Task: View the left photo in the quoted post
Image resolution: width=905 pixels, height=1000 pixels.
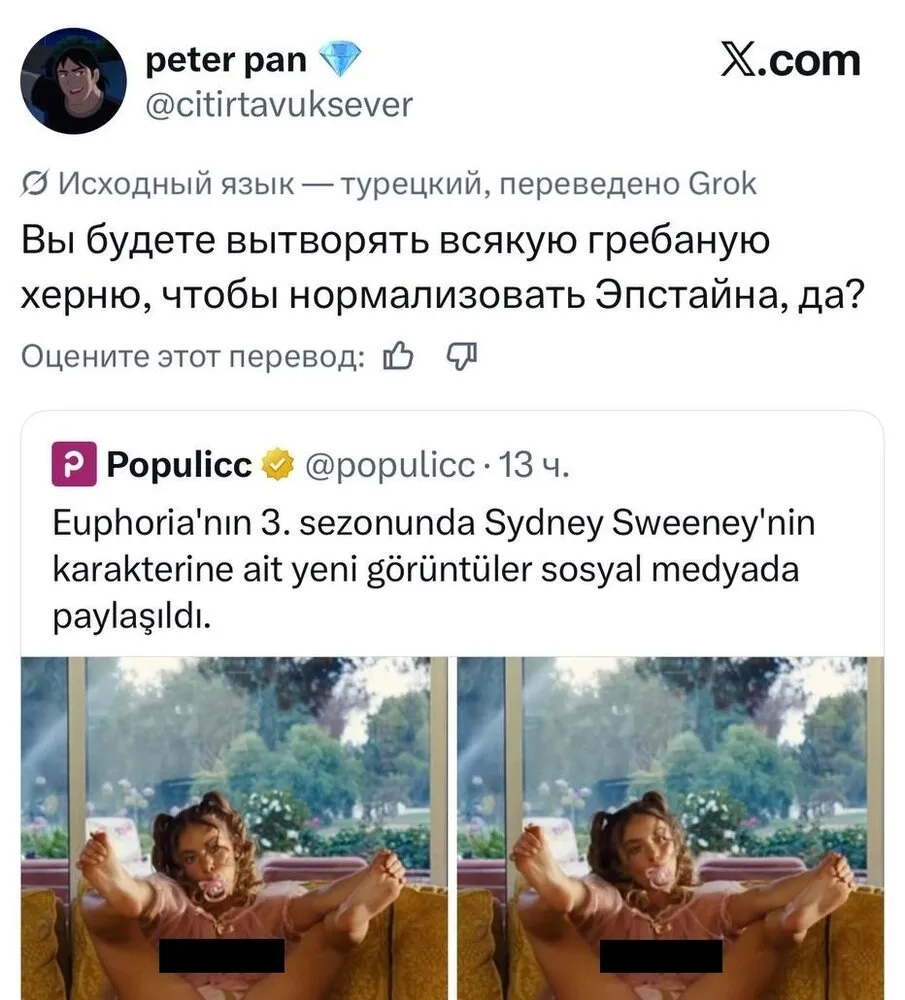Action: click(226, 828)
